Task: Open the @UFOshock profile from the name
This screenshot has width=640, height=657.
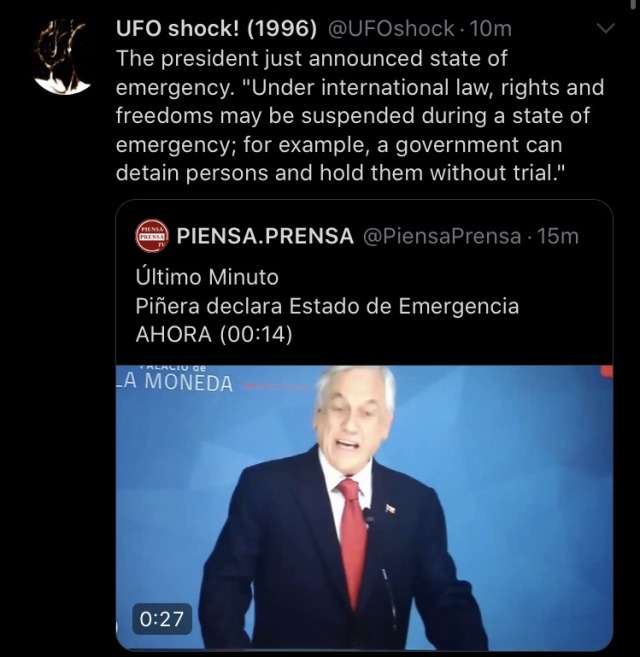Action: (216, 28)
